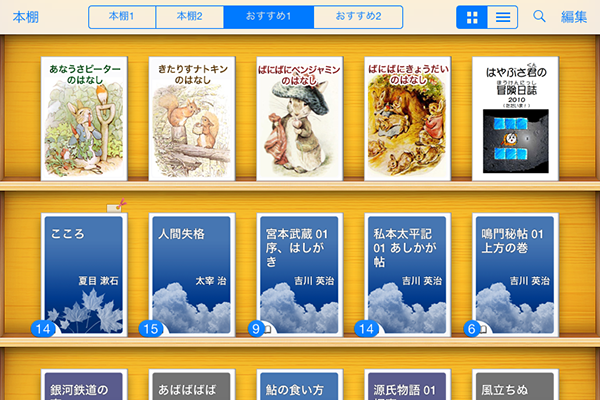This screenshot has height=400, width=600.
Task: Open the book ばにばにきょうだいのはなし
Action: coord(407,118)
